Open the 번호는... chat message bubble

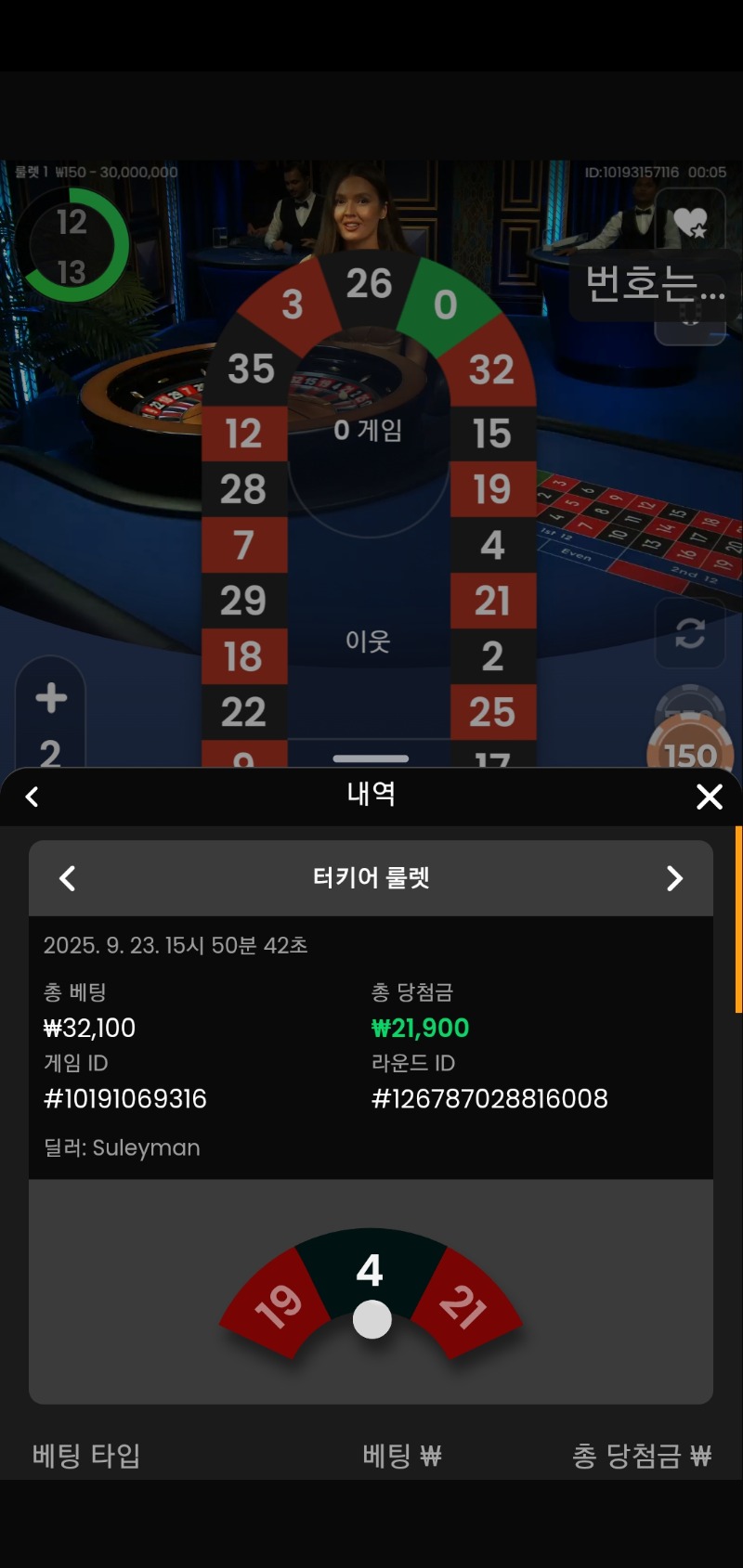(655, 283)
